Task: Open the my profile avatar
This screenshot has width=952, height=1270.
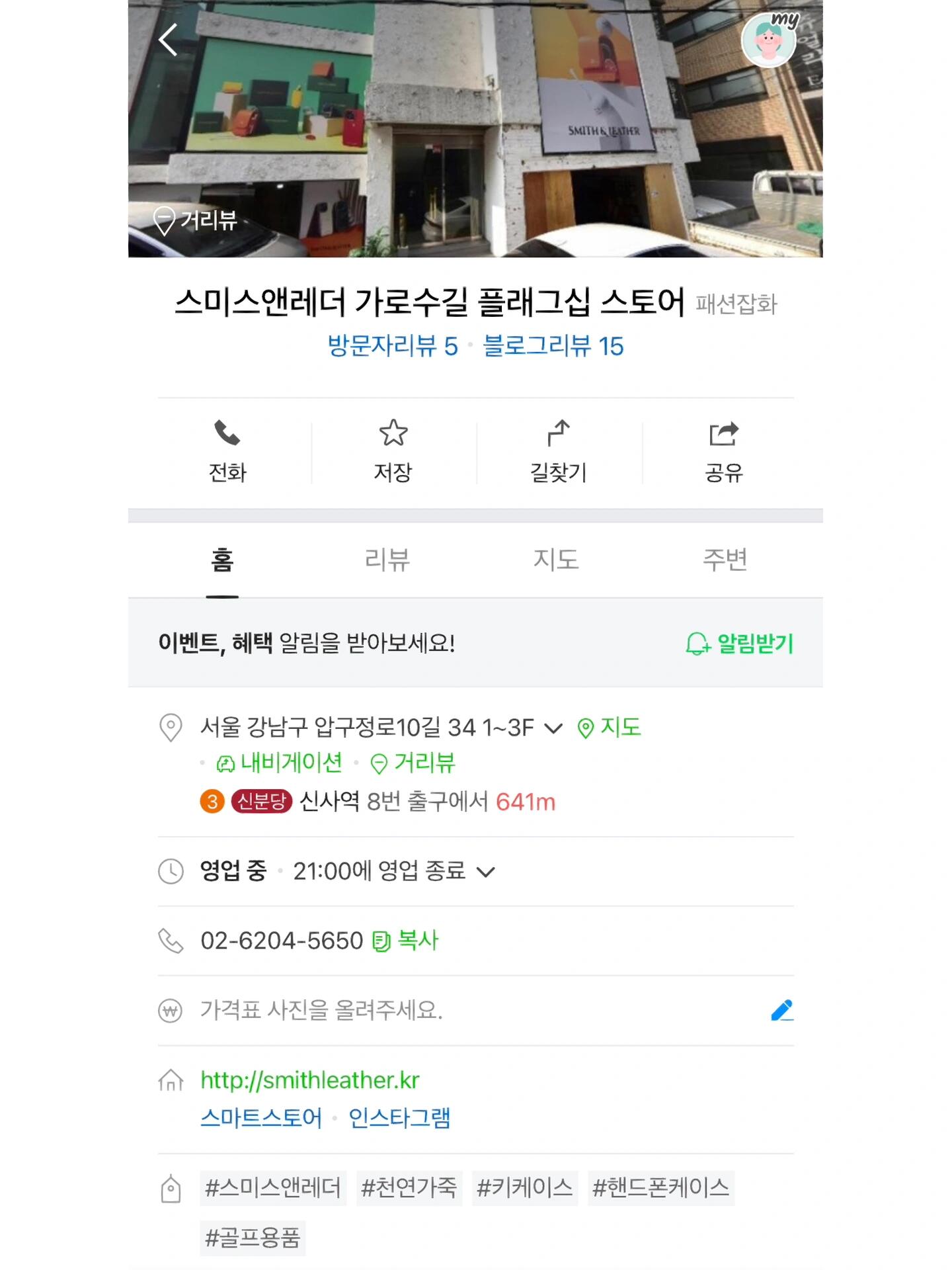Action: click(x=769, y=41)
